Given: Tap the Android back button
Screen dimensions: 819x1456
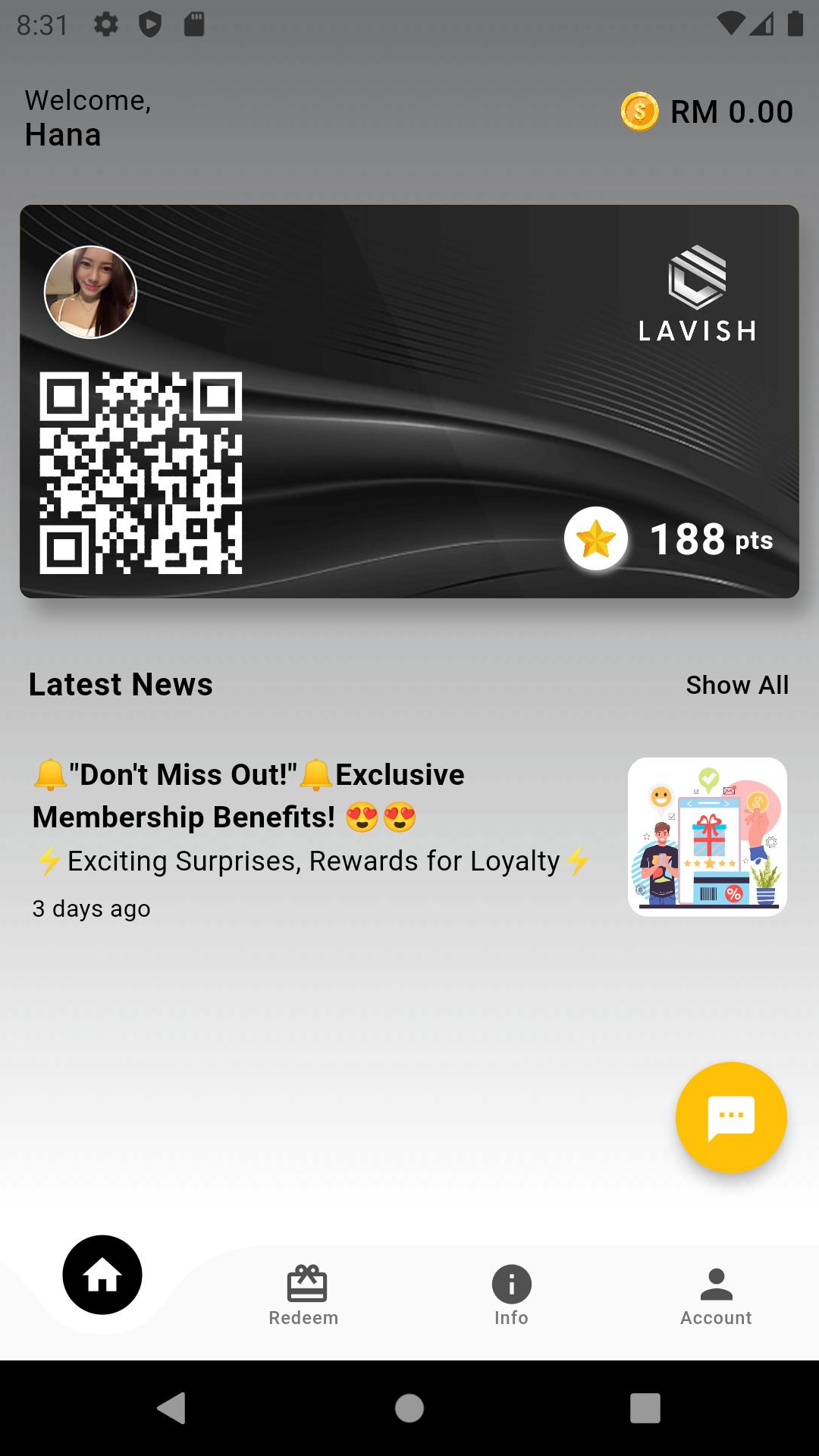Looking at the screenshot, I should click(x=171, y=1408).
